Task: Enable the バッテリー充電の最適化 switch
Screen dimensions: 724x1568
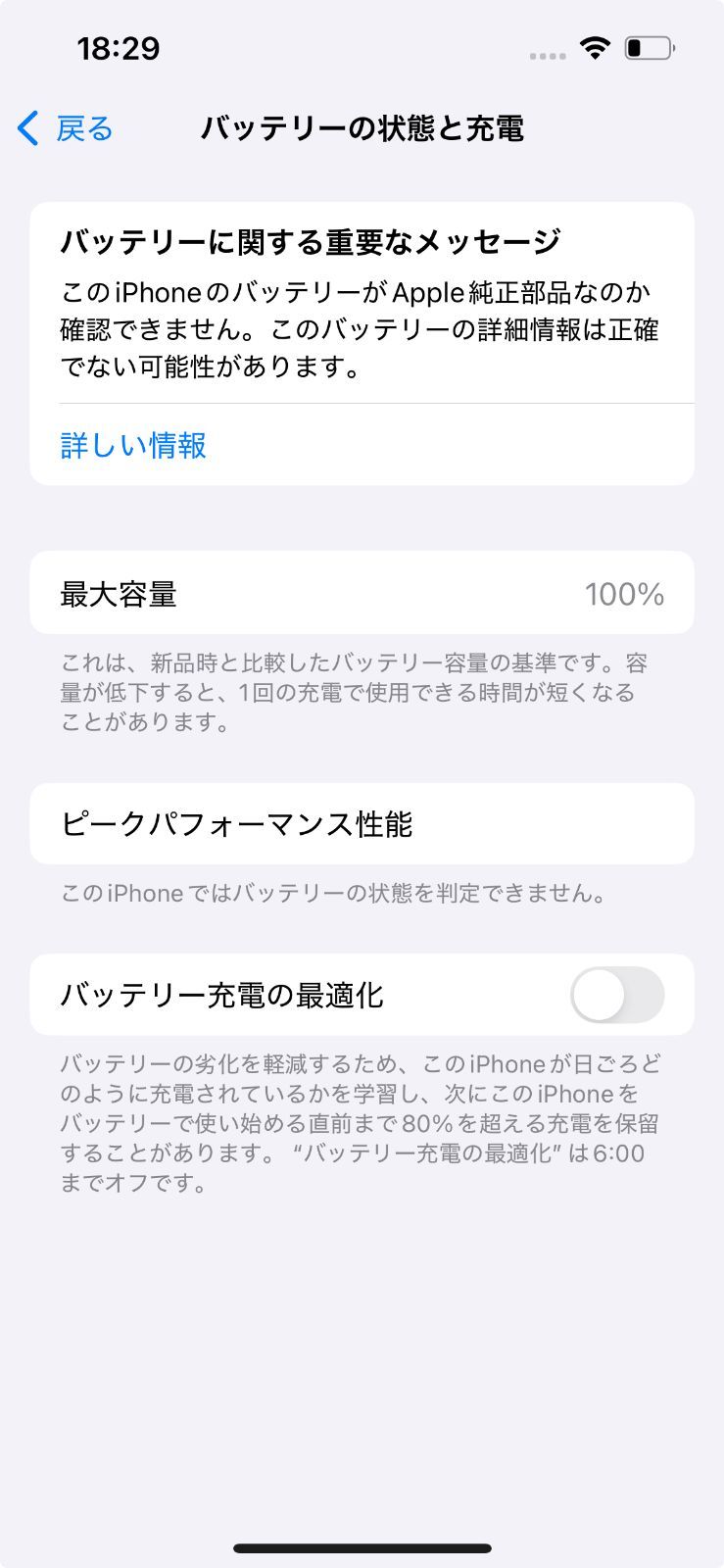Action: tap(616, 995)
